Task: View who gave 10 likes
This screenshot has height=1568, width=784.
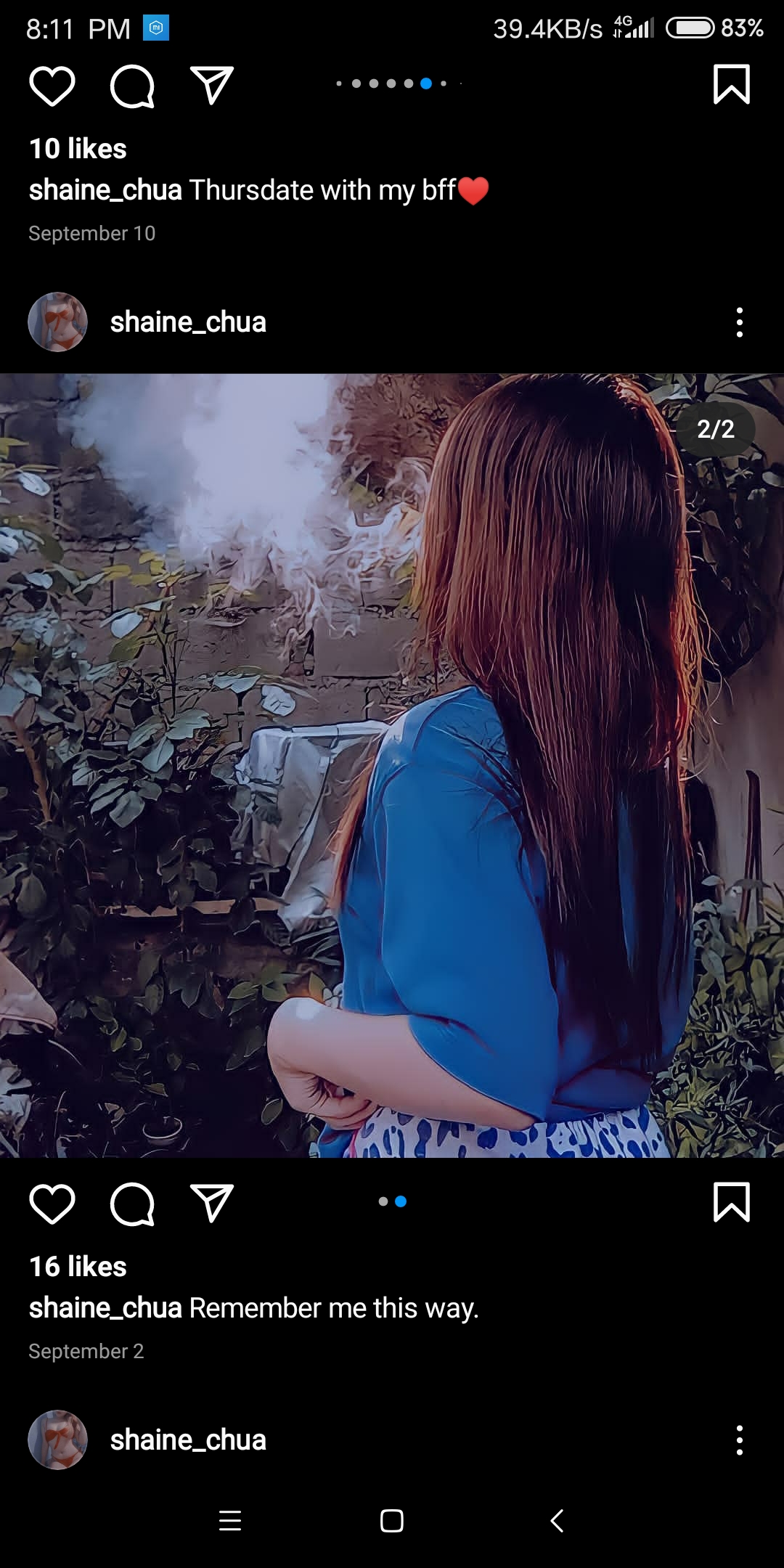Action: pos(78,149)
